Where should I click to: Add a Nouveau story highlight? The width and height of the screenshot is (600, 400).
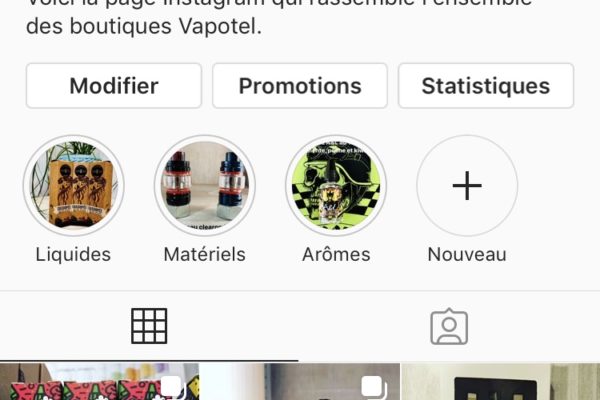click(467, 186)
